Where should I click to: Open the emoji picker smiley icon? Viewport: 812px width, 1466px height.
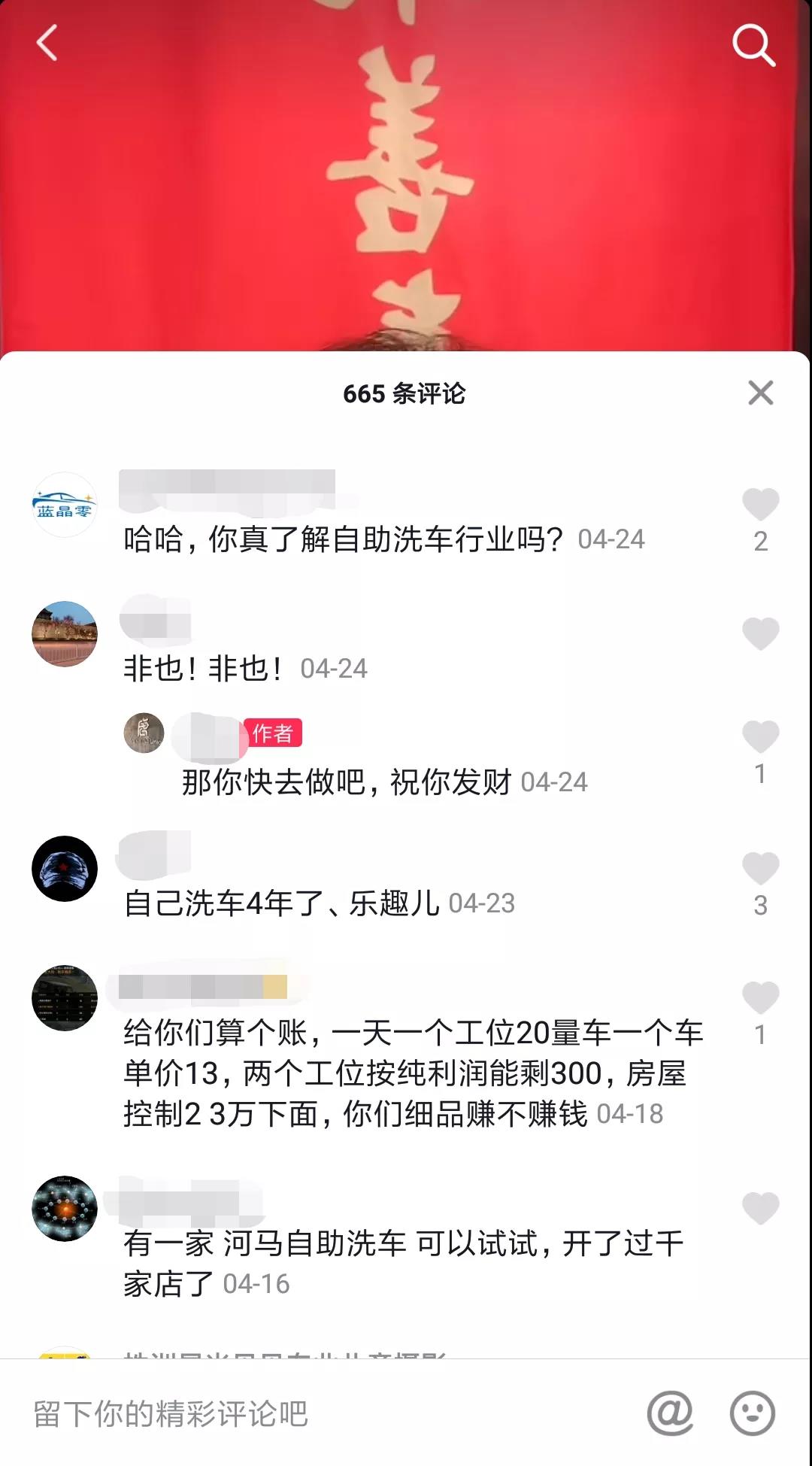tap(752, 1413)
